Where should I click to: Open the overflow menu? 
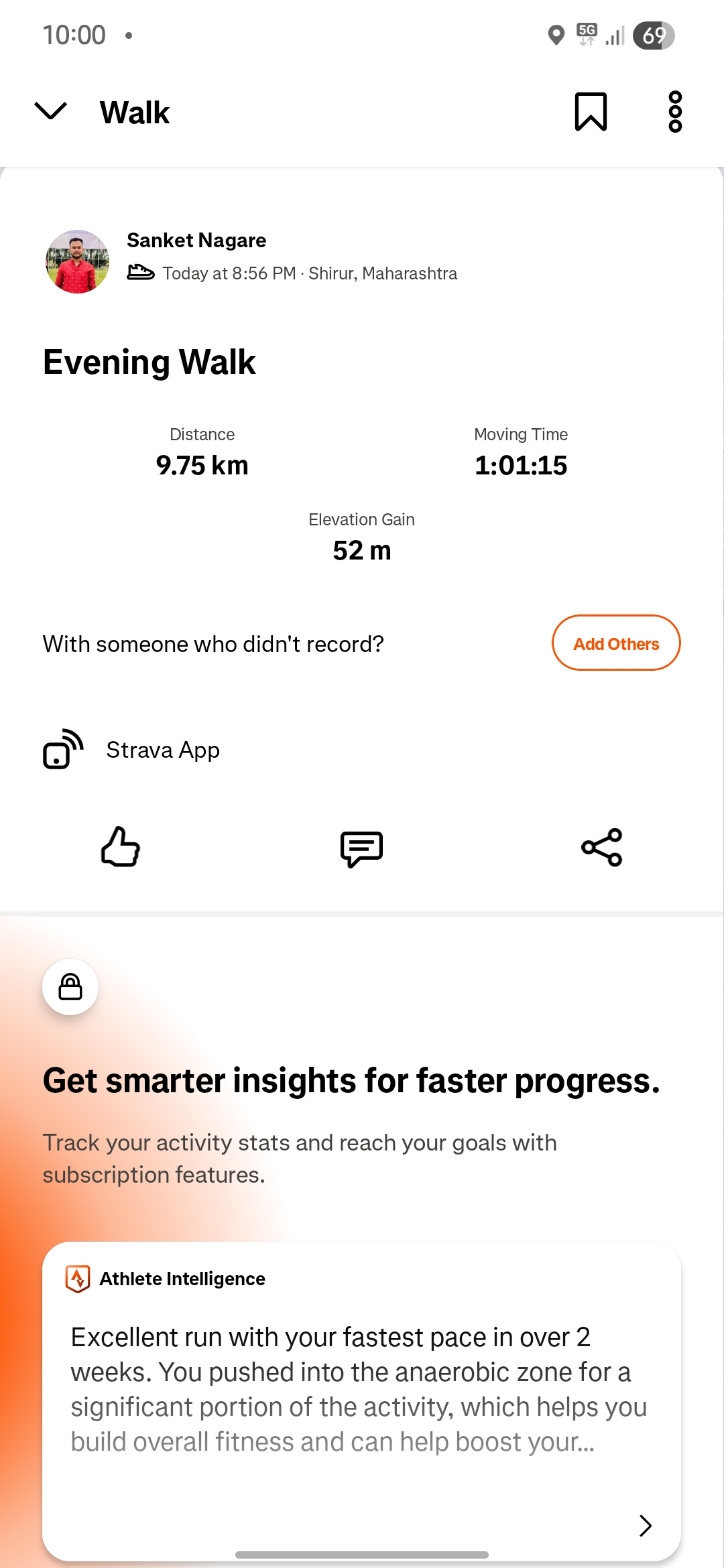click(675, 111)
